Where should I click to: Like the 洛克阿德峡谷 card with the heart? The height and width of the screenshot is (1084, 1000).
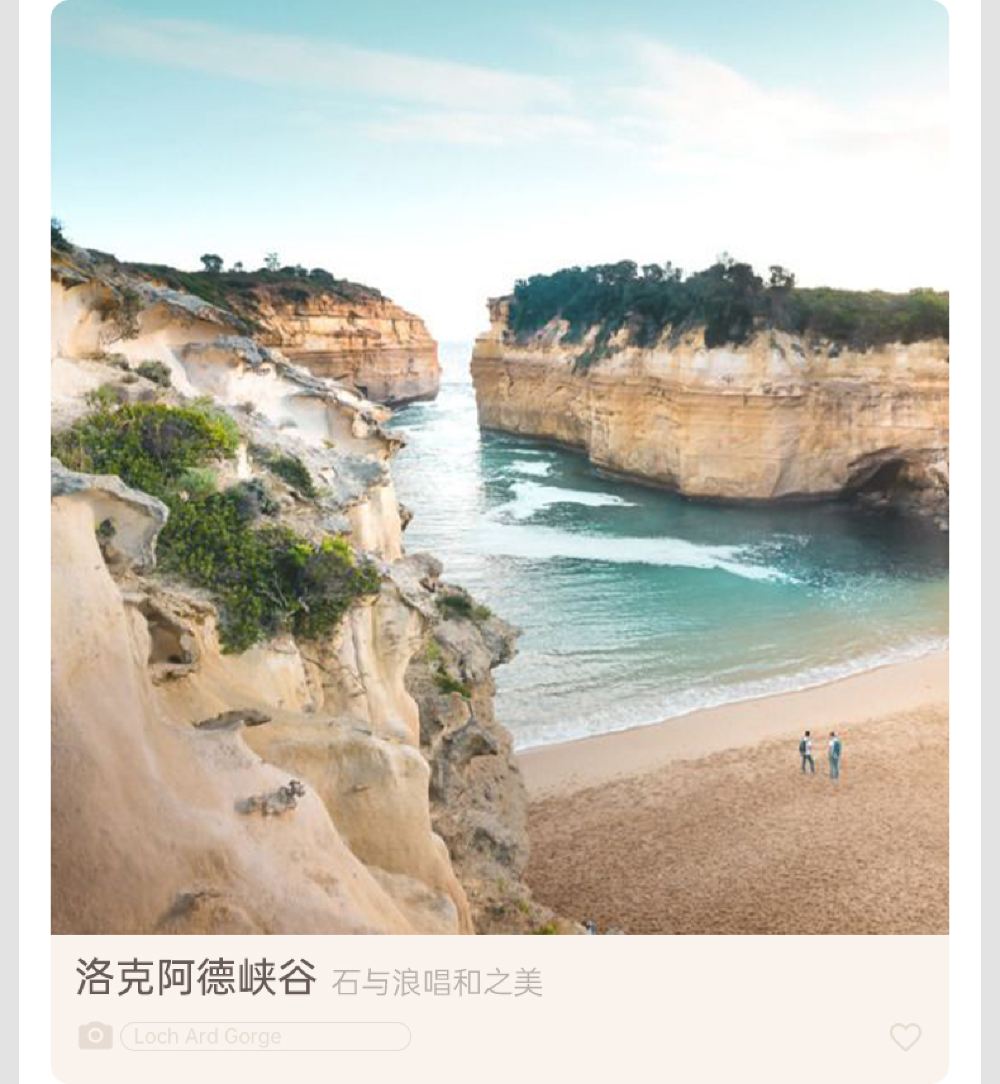[x=905, y=1037]
